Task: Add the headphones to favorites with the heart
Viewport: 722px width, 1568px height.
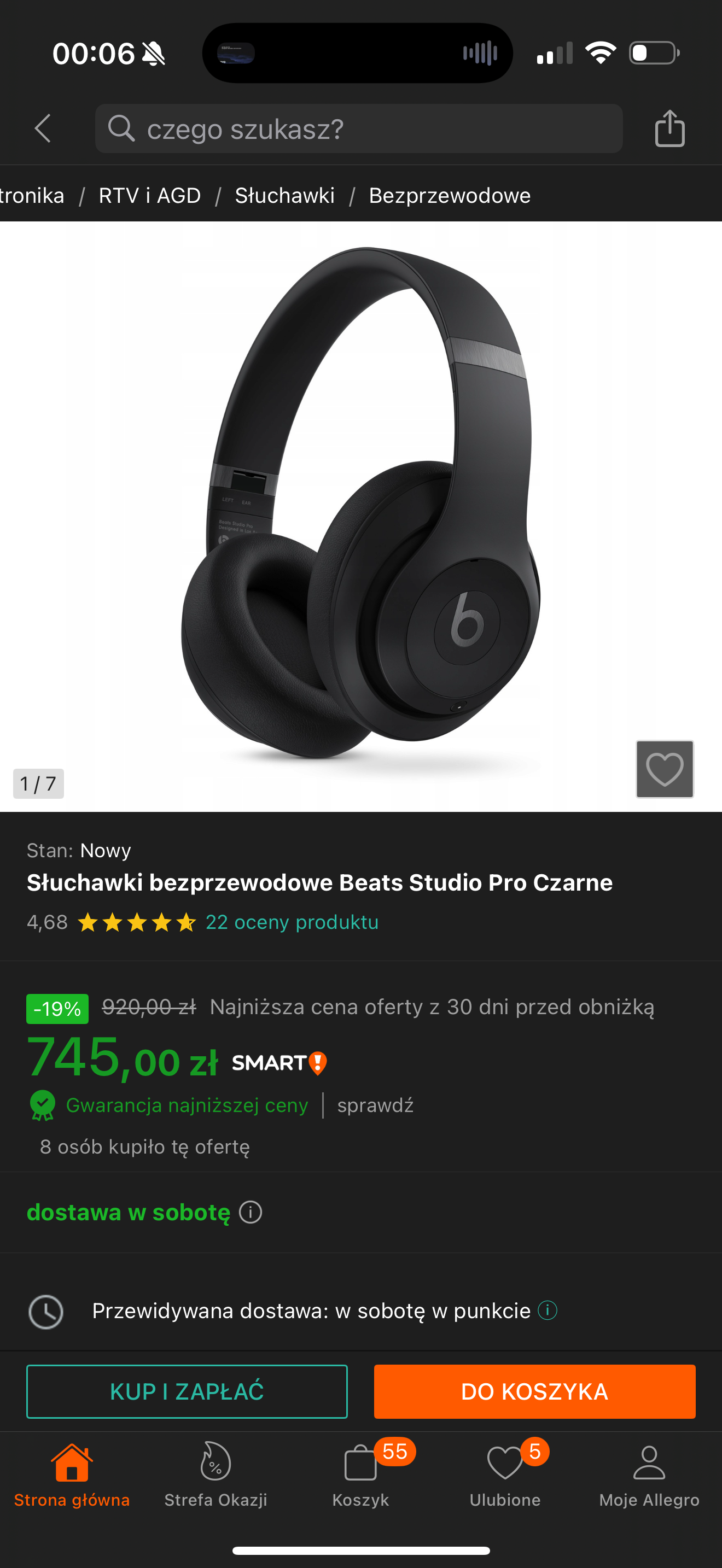Action: click(664, 769)
